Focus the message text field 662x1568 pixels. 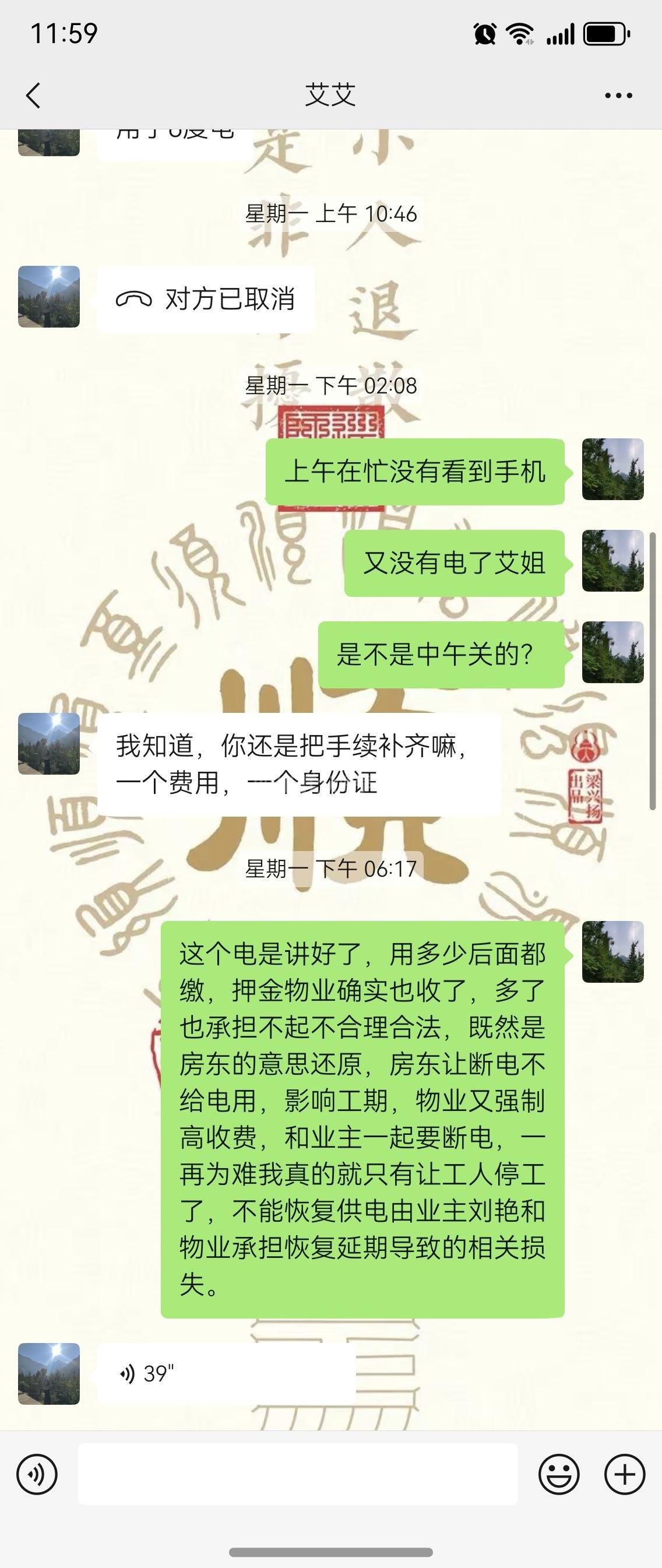coord(298,1474)
